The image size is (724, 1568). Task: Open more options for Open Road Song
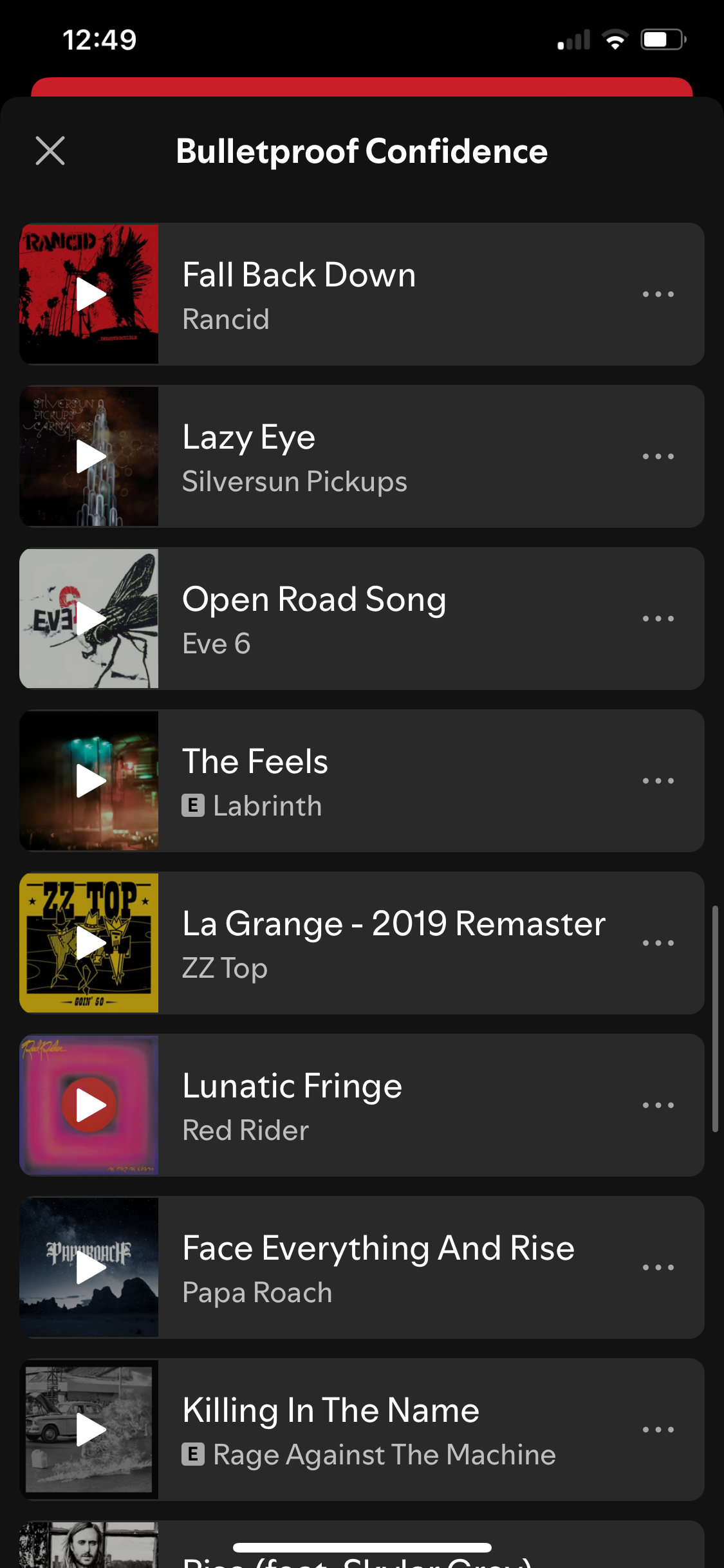[x=658, y=619]
